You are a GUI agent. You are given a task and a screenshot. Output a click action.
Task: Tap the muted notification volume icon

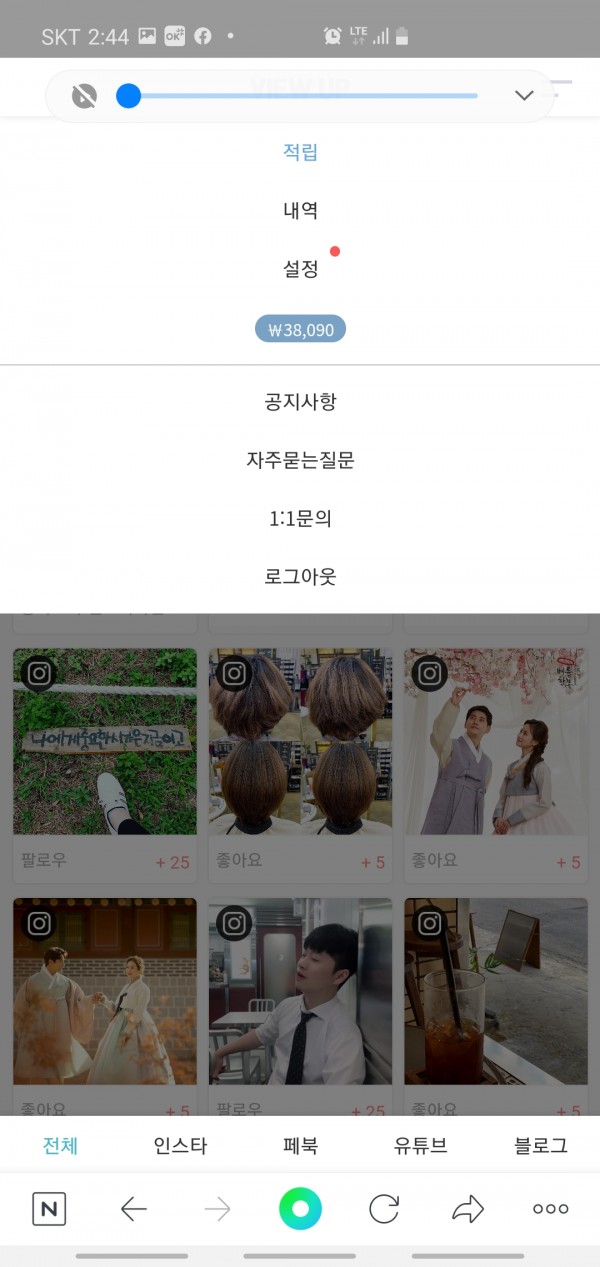85,96
